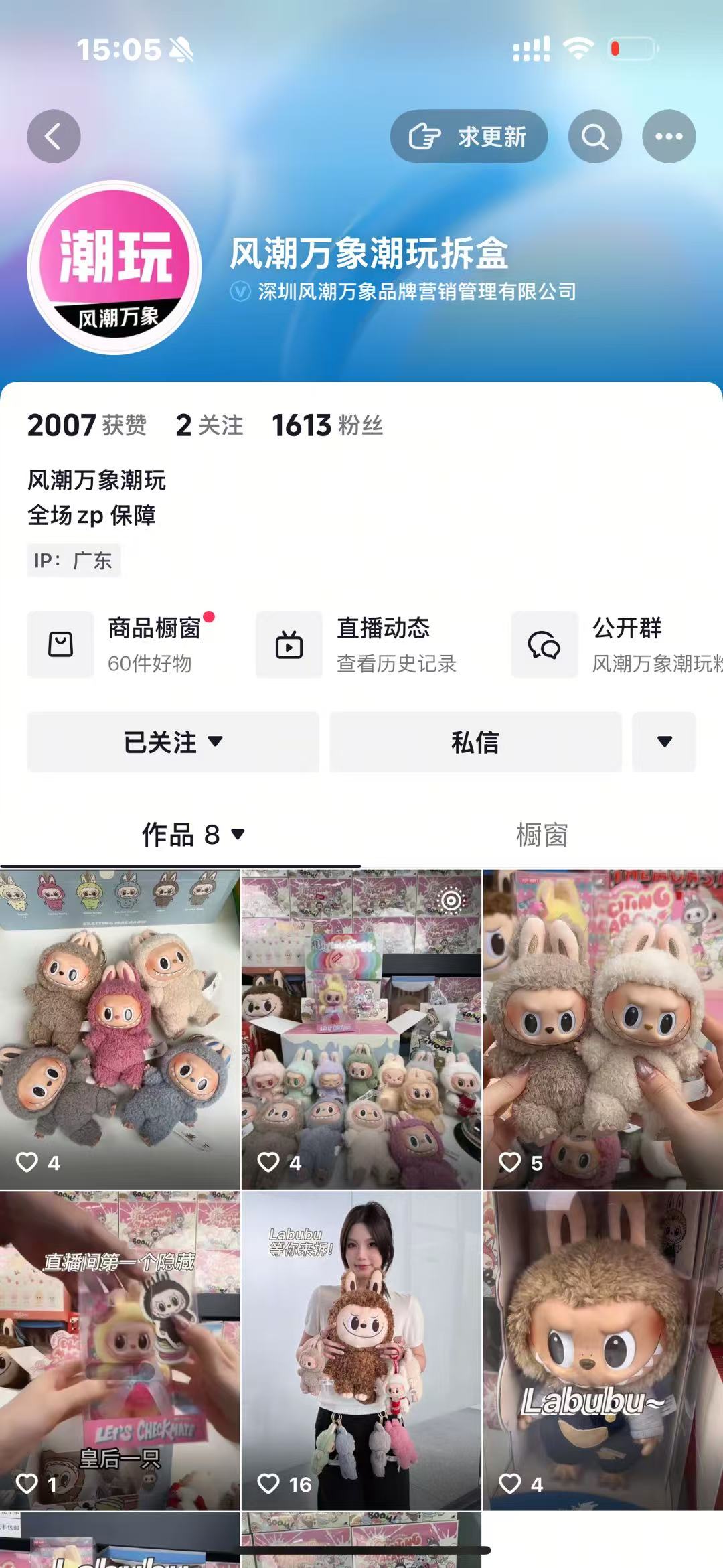Send a 私信 private message
Image resolution: width=723 pixels, height=1568 pixels.
475,742
